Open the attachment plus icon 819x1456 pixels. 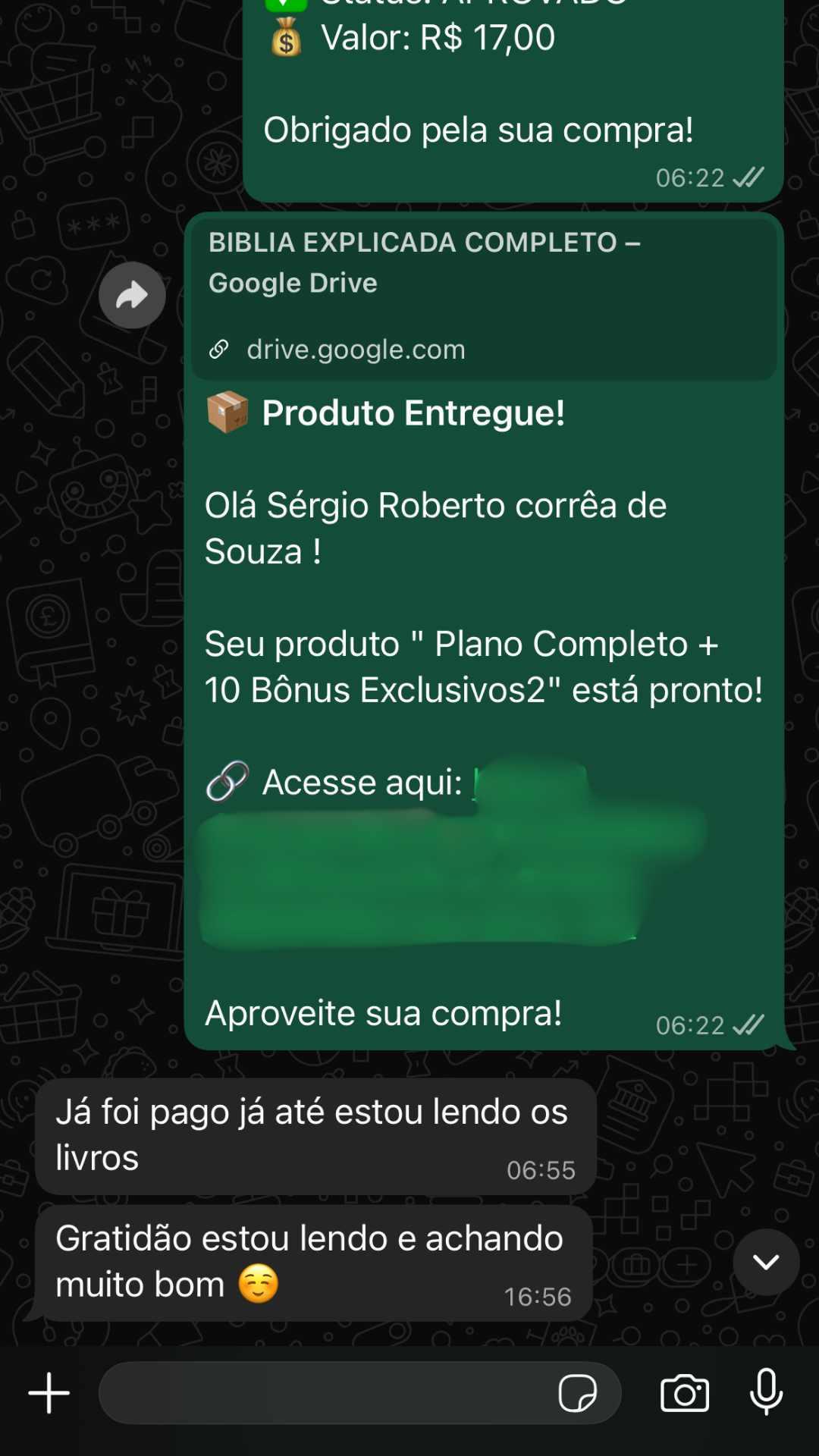pyautogui.click(x=48, y=1392)
